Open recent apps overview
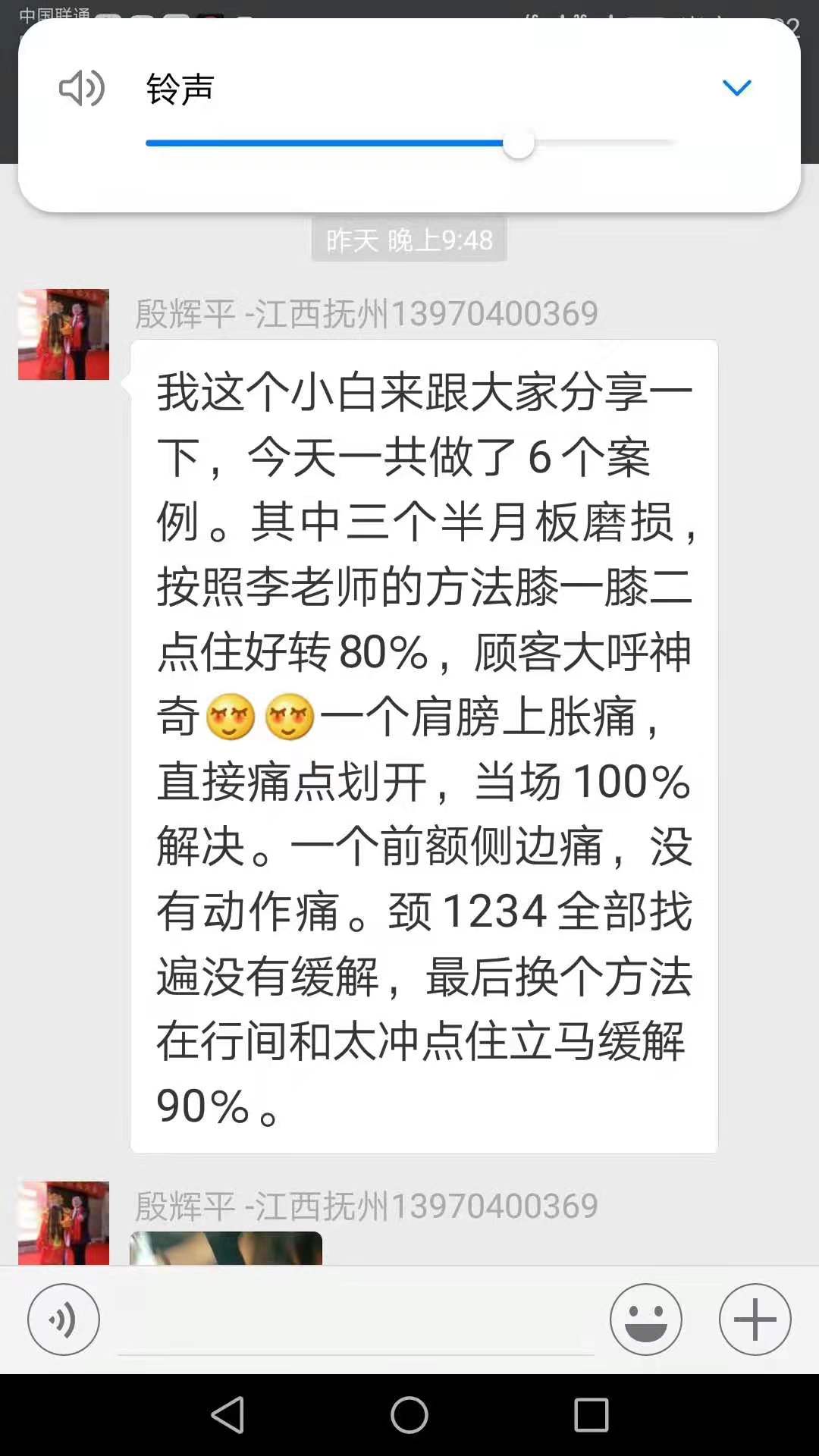 (591, 1415)
